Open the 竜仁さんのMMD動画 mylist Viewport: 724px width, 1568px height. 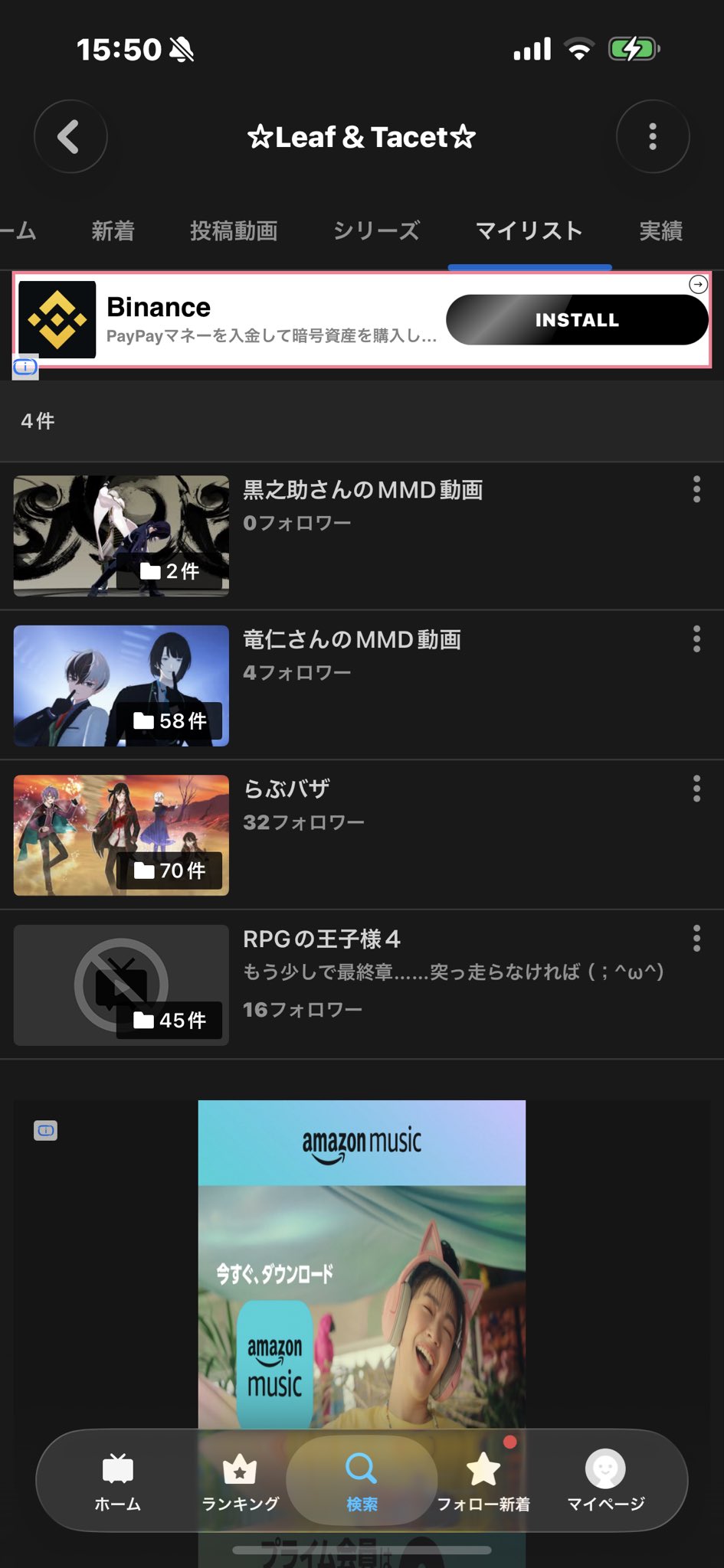point(352,640)
